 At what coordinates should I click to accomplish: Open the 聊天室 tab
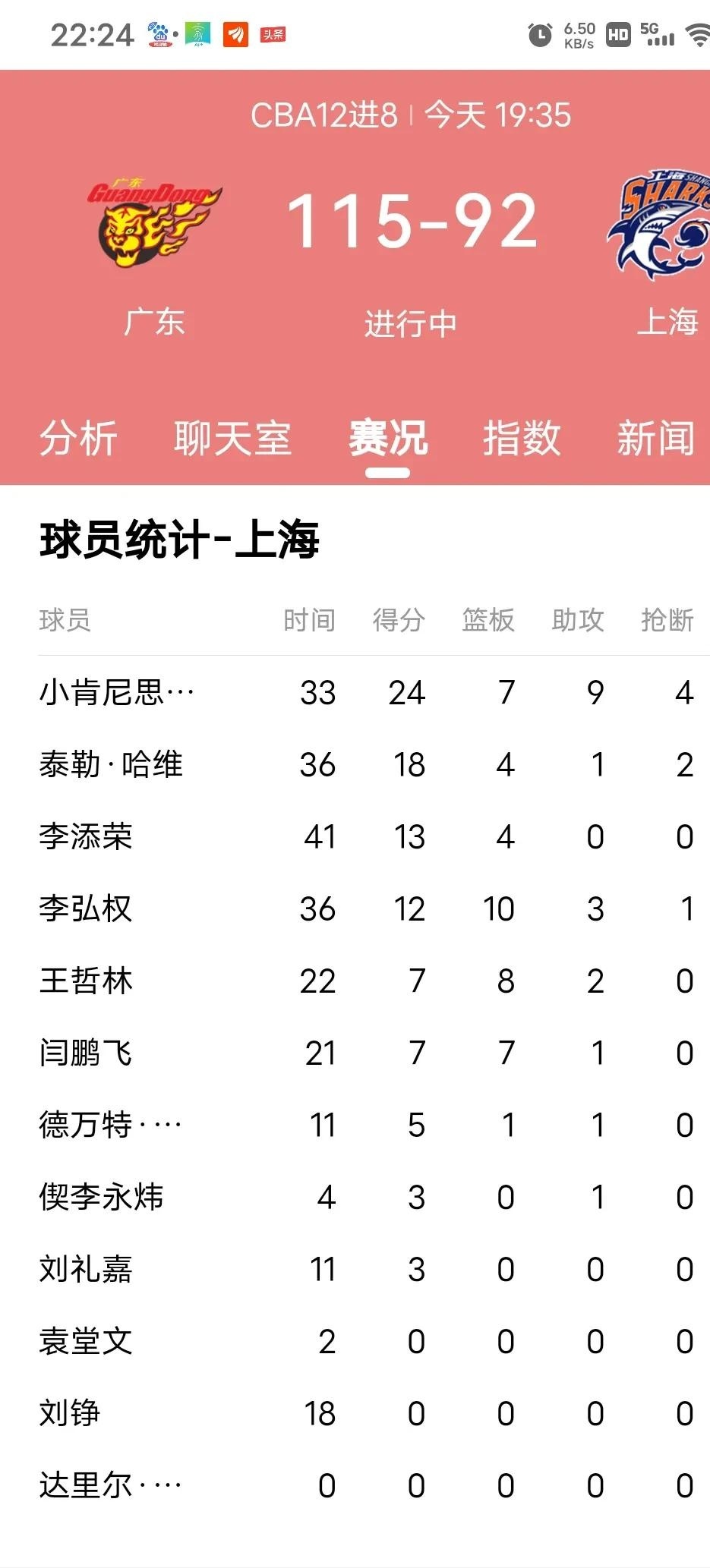click(x=232, y=438)
